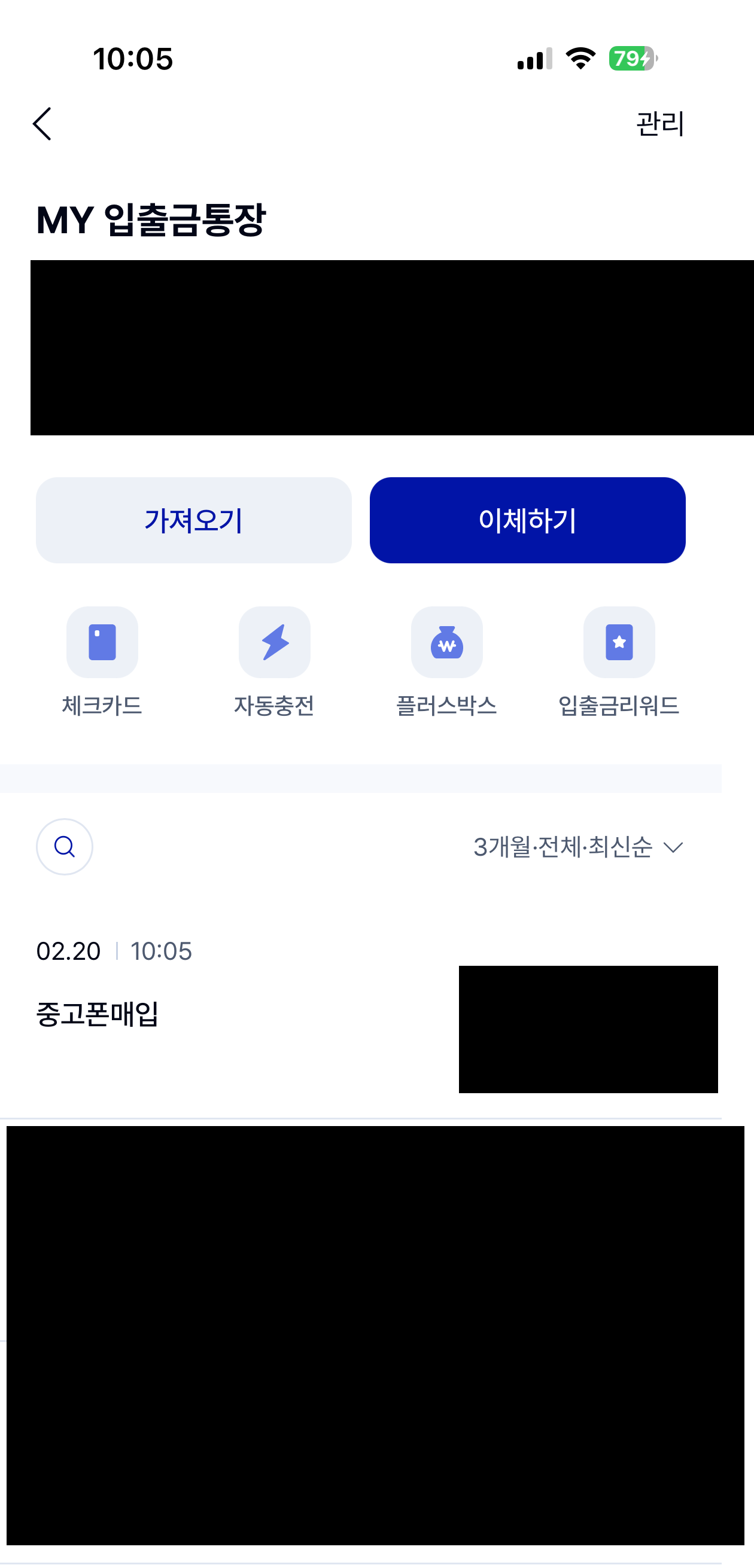Image resolution: width=754 pixels, height=1568 pixels.
Task: Tap the 02.20 transaction date label
Action: (67, 951)
